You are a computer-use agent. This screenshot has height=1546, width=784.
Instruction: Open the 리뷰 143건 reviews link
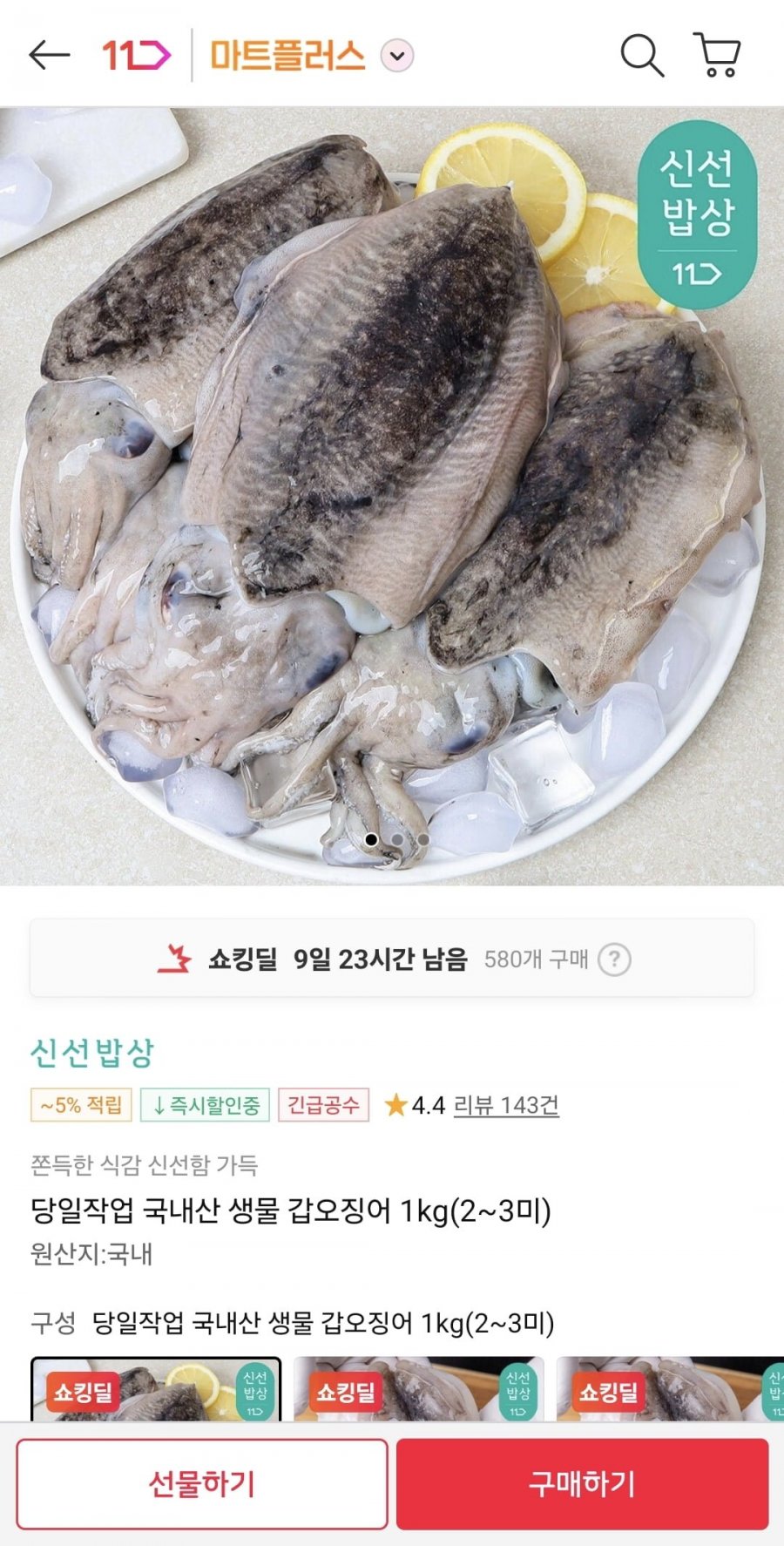tap(506, 1105)
